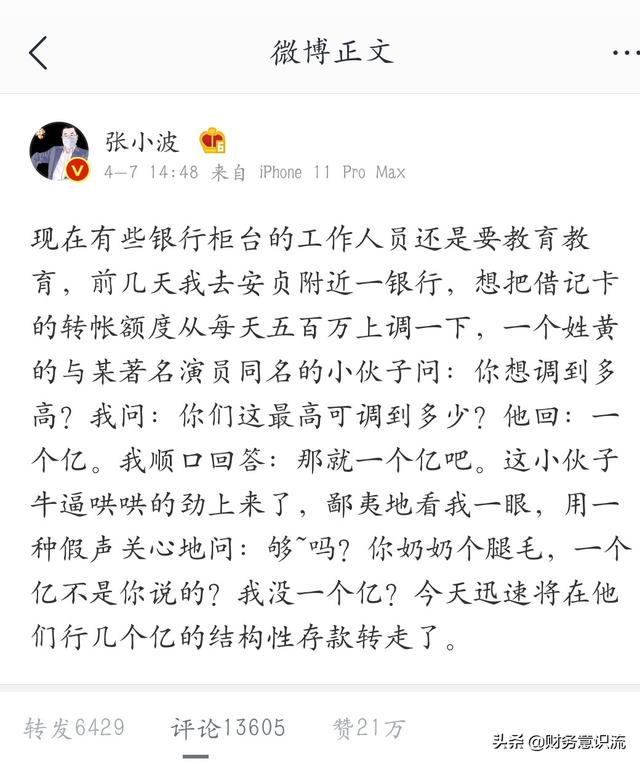The height and width of the screenshot is (764, 640).
Task: Go back from the Weibo post
Action: click(x=38, y=52)
